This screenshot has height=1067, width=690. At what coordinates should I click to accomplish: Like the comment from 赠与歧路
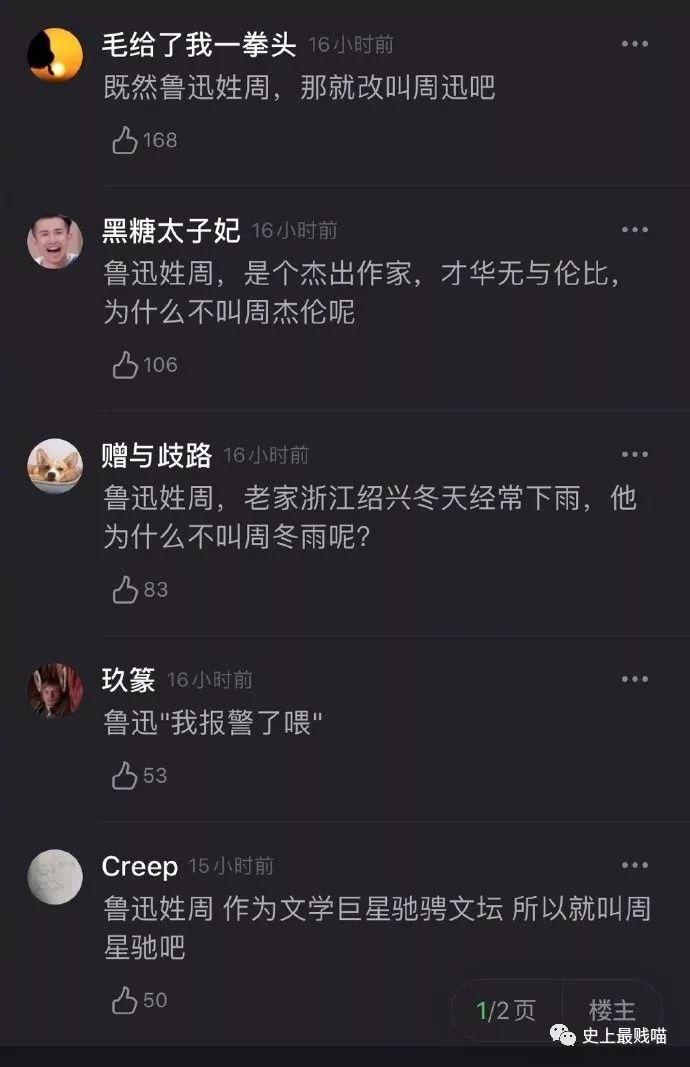point(125,590)
